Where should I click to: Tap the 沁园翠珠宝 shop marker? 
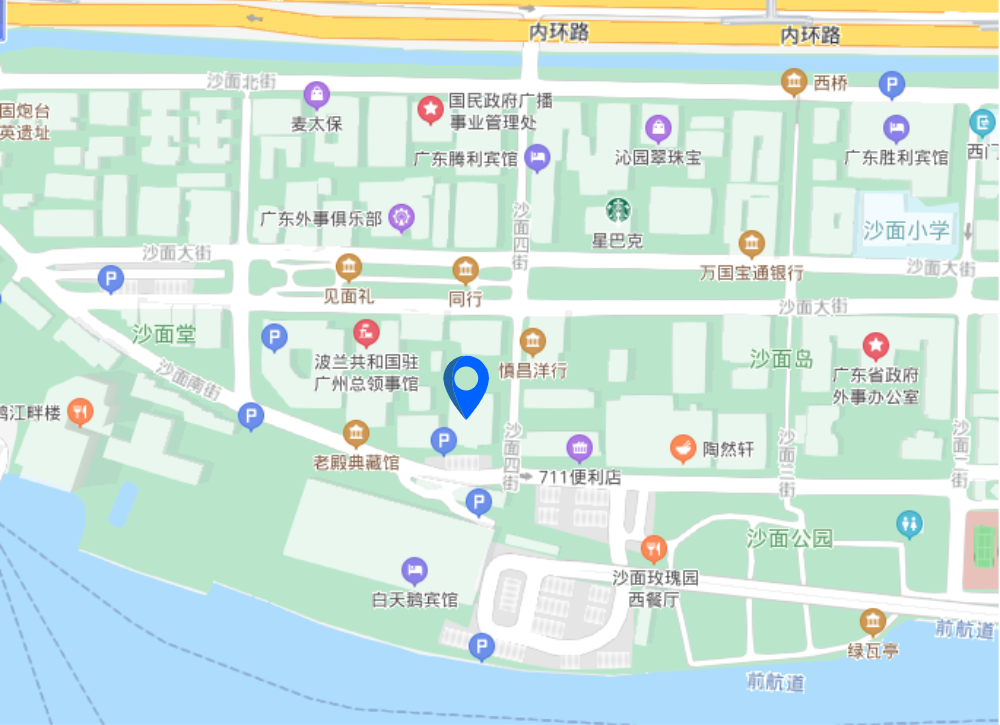[x=658, y=128]
